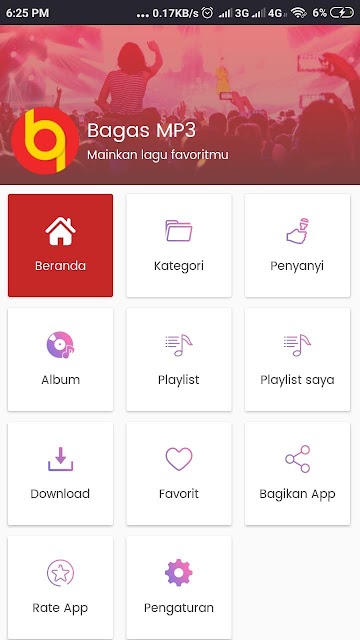Image resolution: width=360 pixels, height=640 pixels.
Task: Go to the Beranda home tile
Action: click(60, 245)
